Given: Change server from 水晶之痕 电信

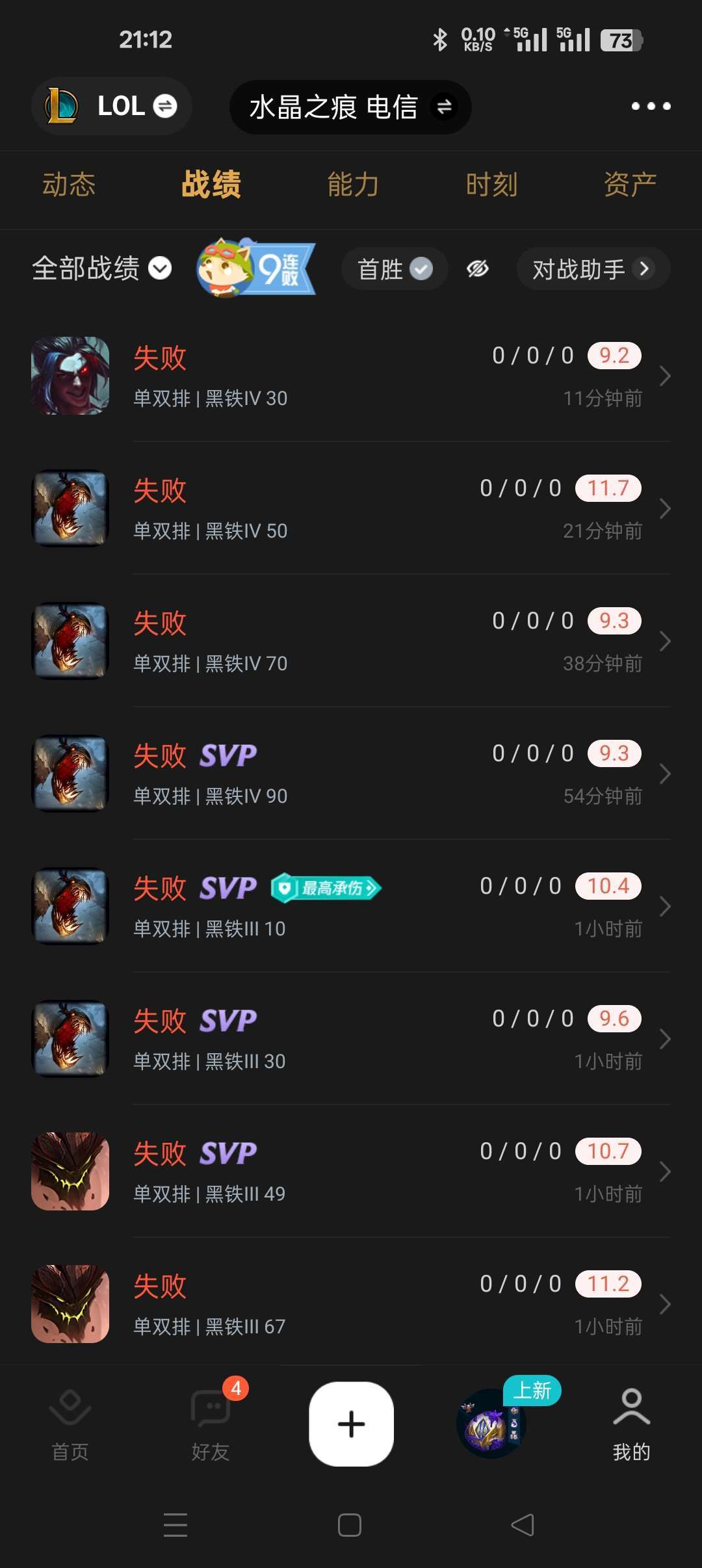Looking at the screenshot, I should (x=350, y=107).
